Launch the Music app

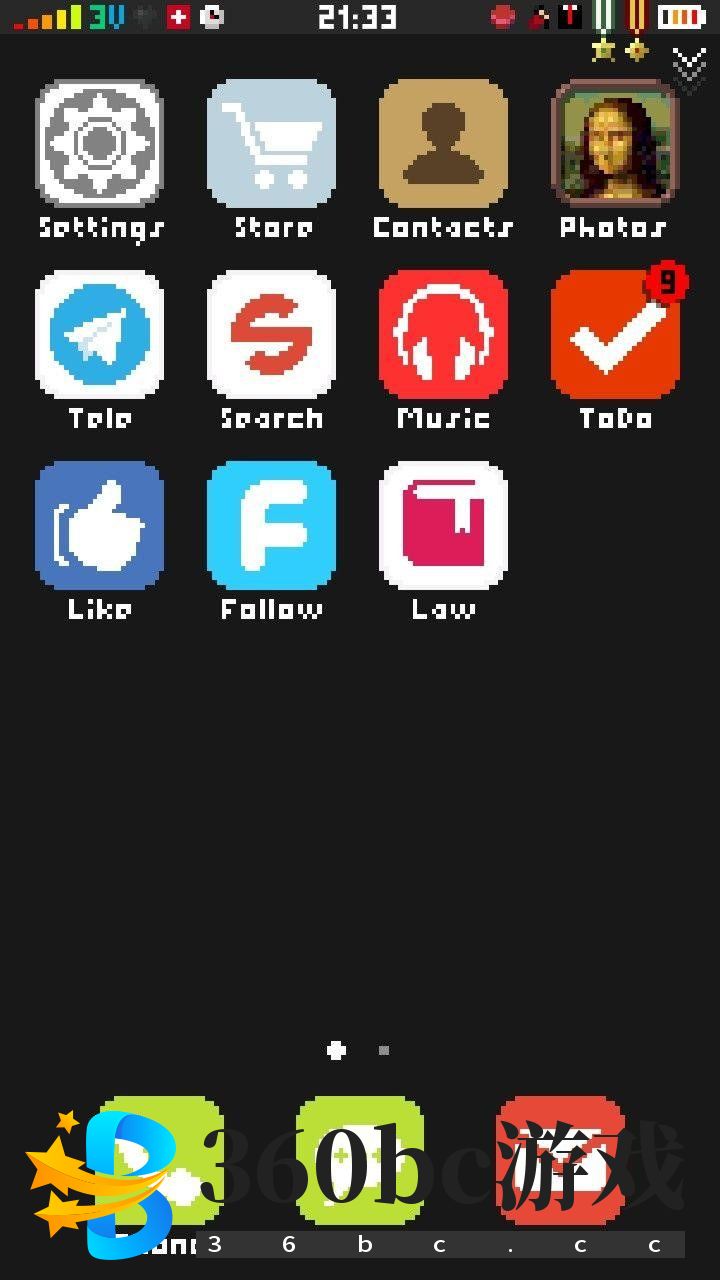pos(443,334)
